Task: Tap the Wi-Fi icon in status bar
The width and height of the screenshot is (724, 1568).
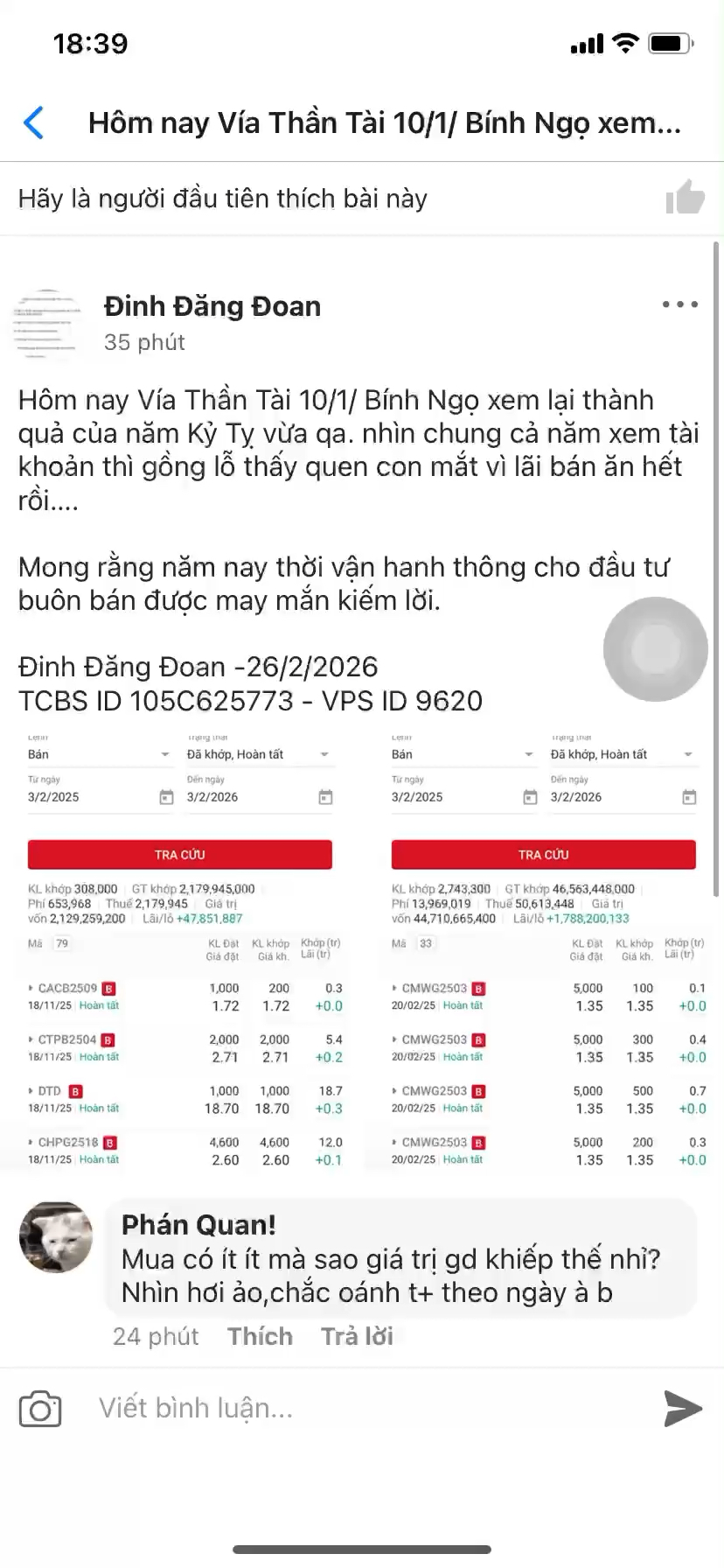Action: coord(626,42)
